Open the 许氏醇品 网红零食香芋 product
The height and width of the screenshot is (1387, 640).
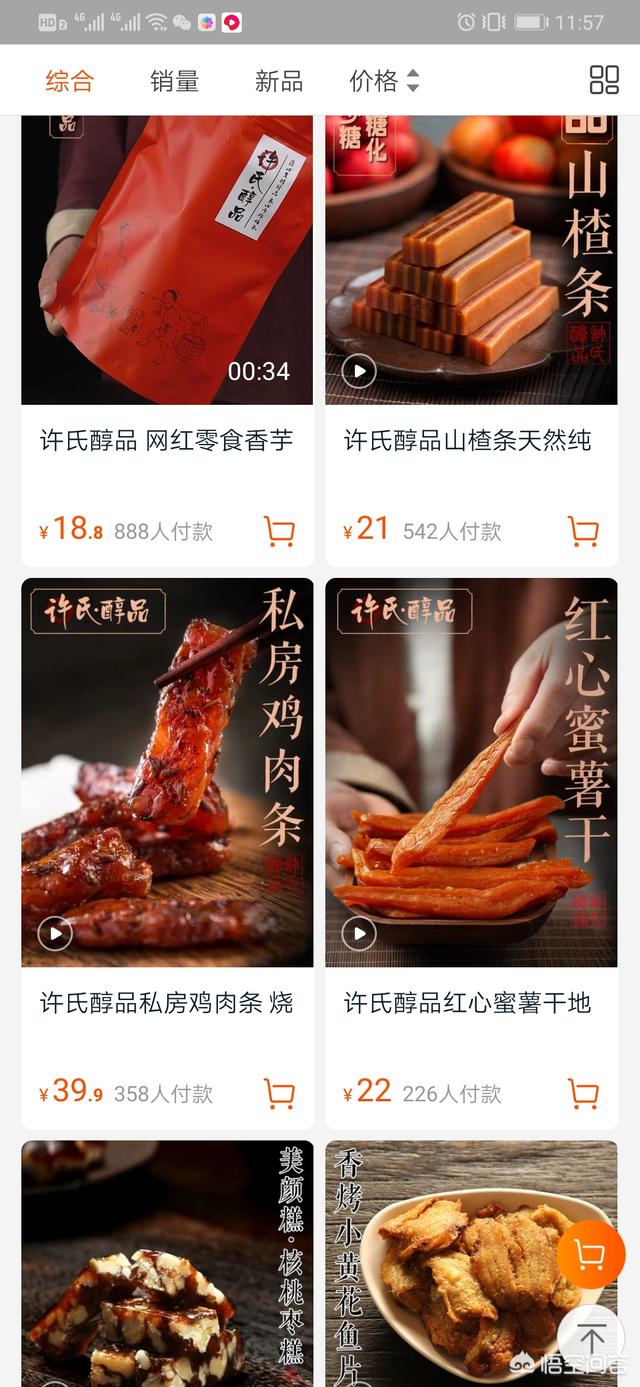[167, 300]
